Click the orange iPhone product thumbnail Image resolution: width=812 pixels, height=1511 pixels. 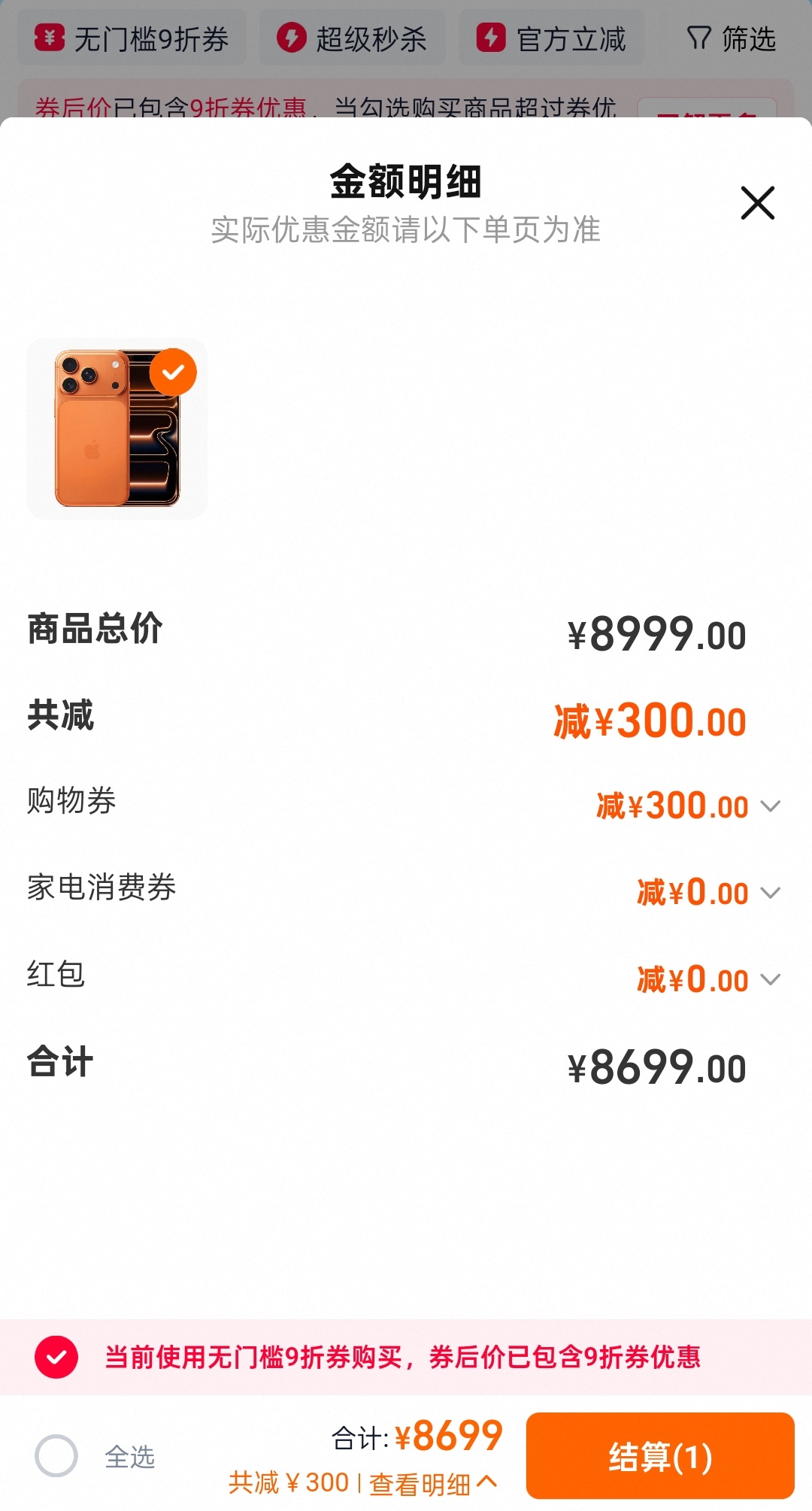pyautogui.click(x=117, y=429)
